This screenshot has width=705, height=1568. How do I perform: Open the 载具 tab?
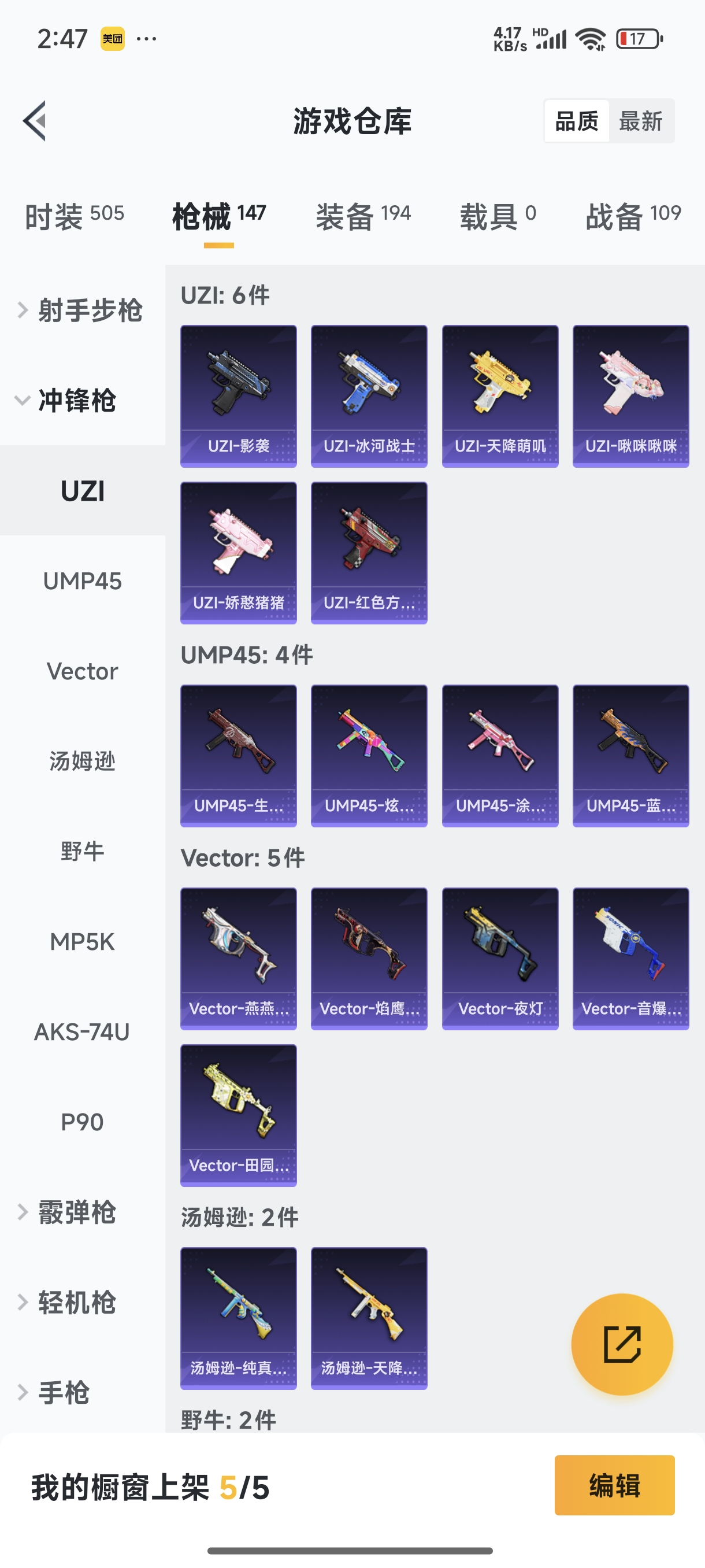(498, 216)
